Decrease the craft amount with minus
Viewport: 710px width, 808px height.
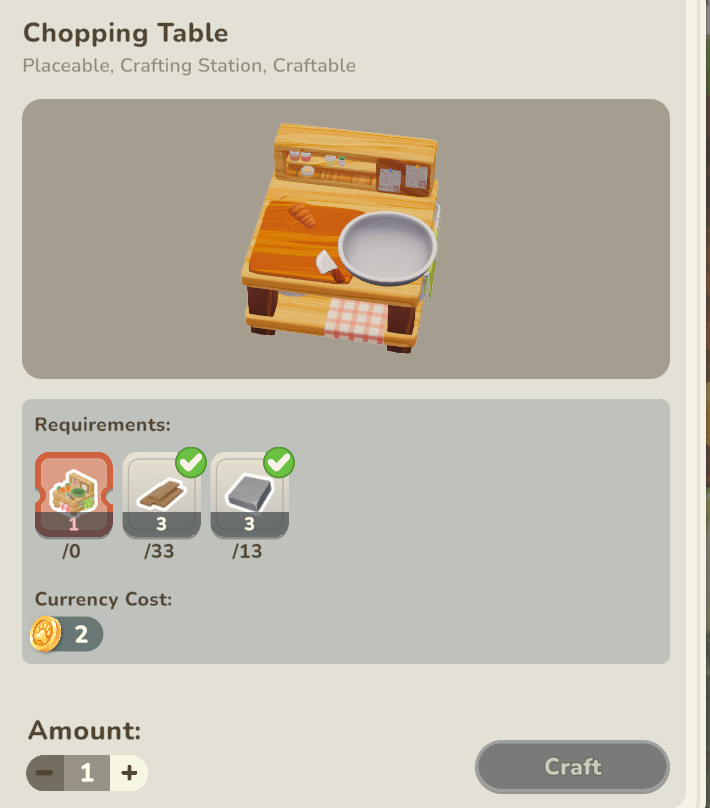pyautogui.click(x=44, y=773)
